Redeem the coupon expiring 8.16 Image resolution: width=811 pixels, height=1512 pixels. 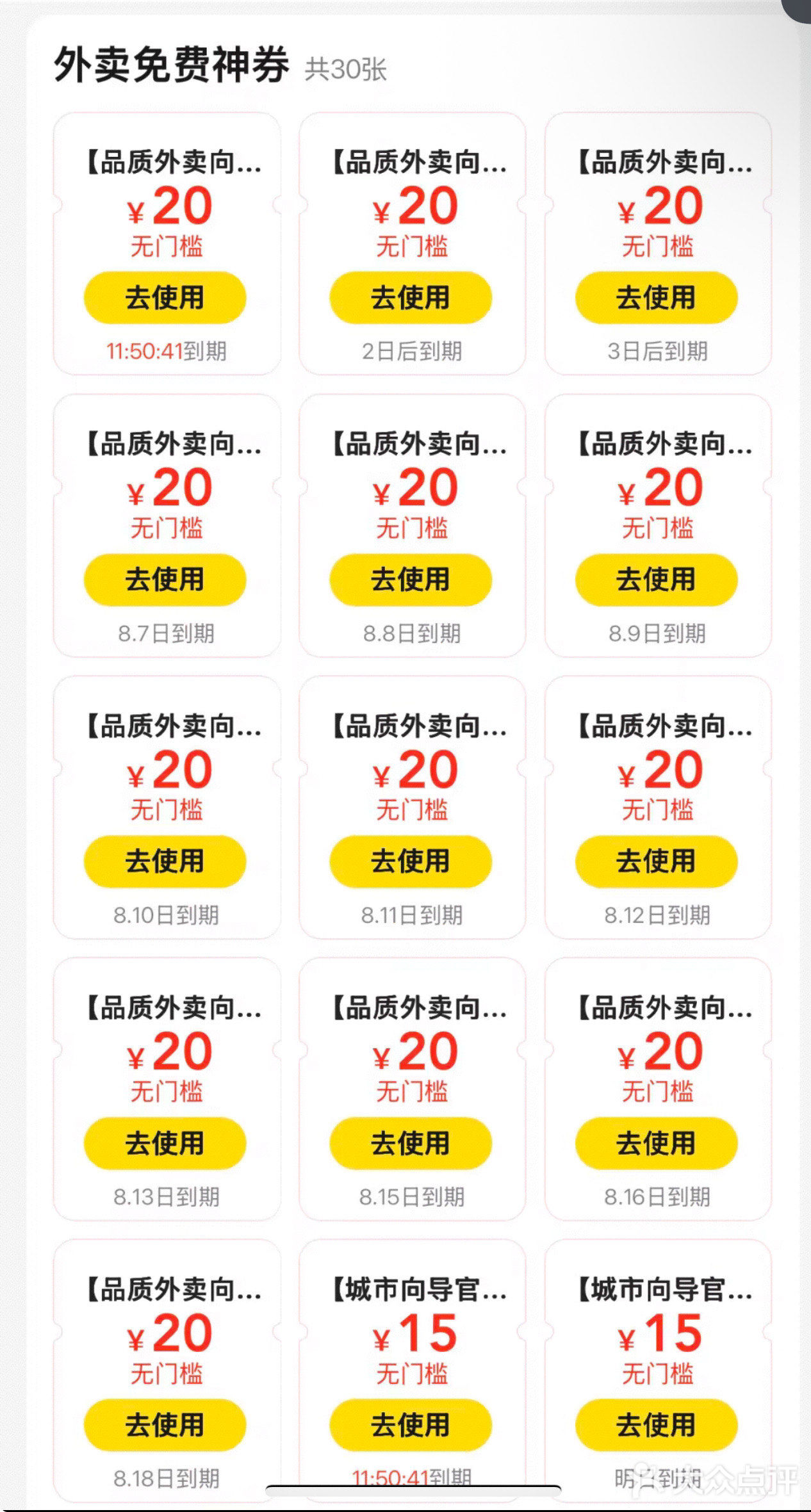pos(657,1143)
